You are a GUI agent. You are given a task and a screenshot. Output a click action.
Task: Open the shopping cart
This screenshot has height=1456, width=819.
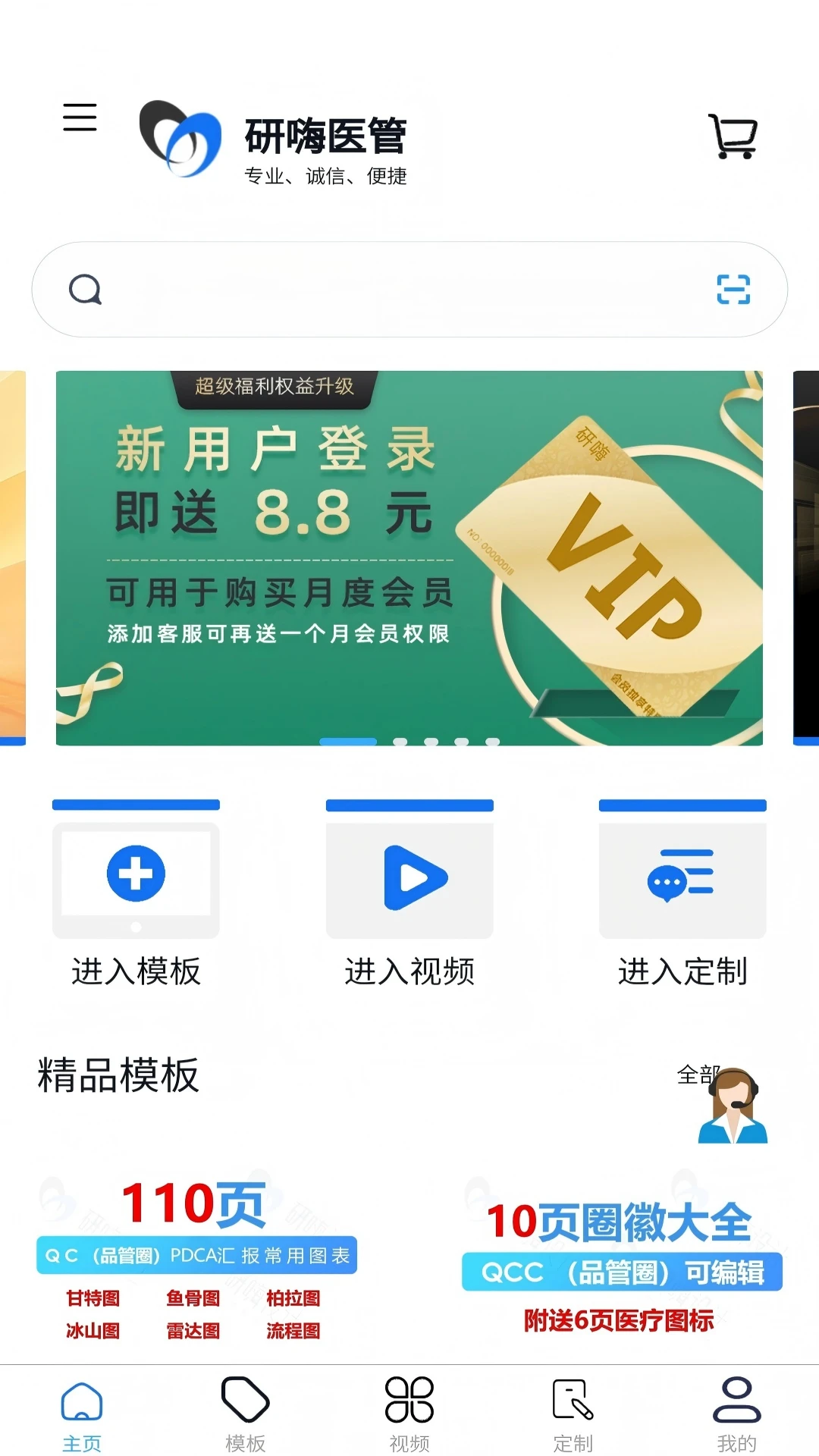click(x=730, y=136)
